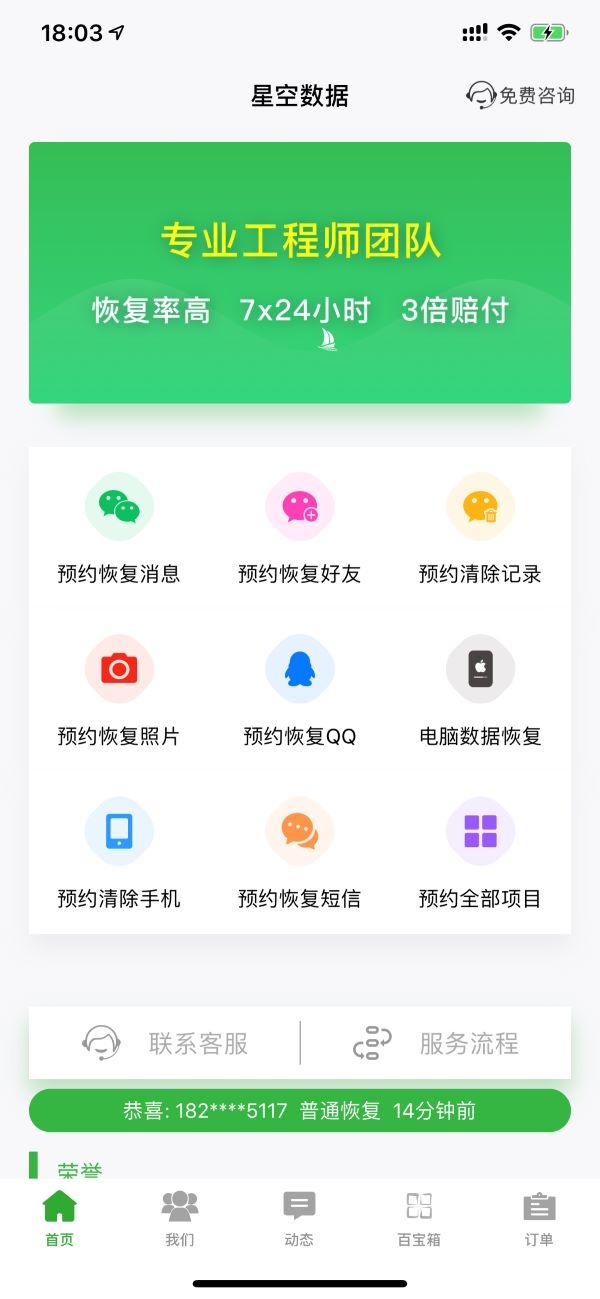Viewport: 600px width, 1299px height.
Task: Choose 预约清除记录 option
Action: (x=480, y=529)
